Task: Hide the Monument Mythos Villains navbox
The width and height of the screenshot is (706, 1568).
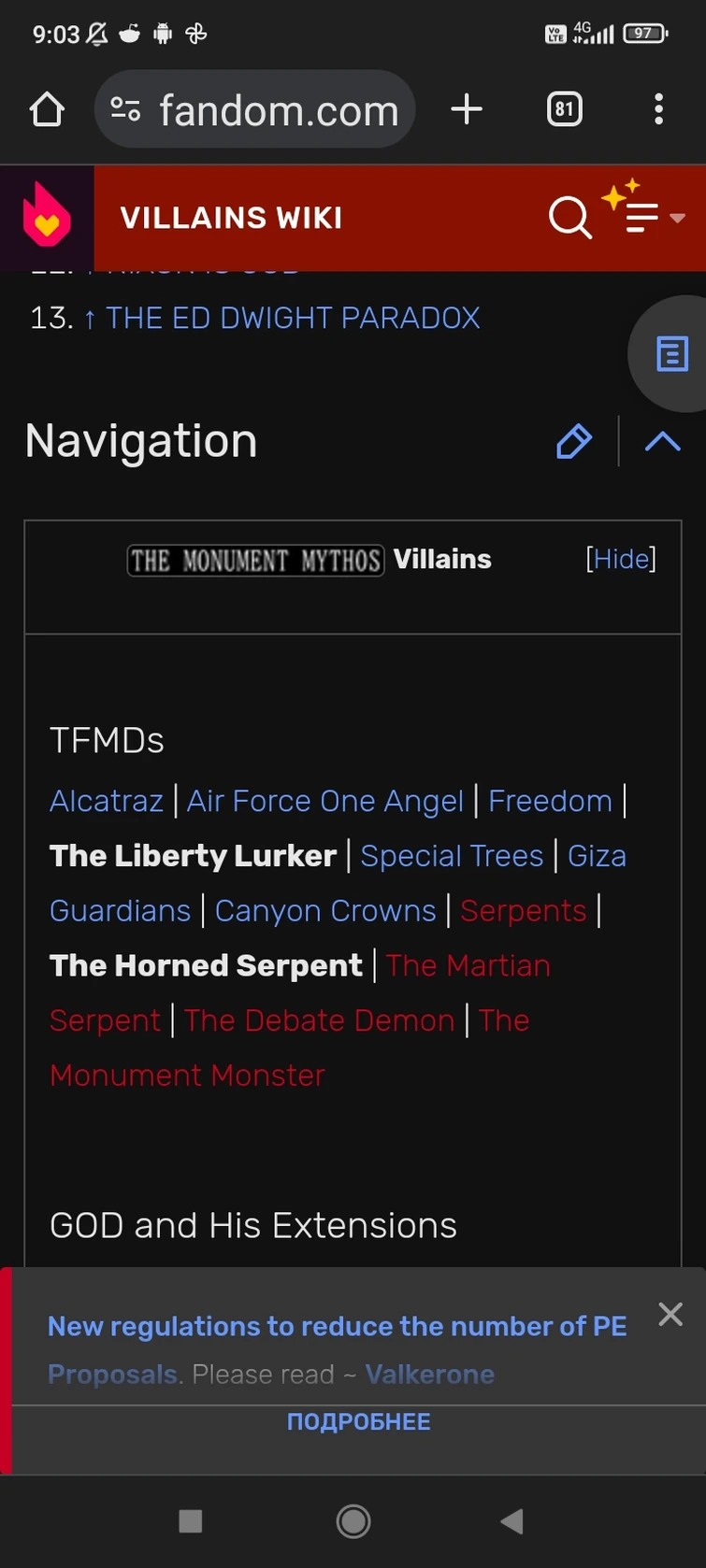Action: click(x=621, y=559)
